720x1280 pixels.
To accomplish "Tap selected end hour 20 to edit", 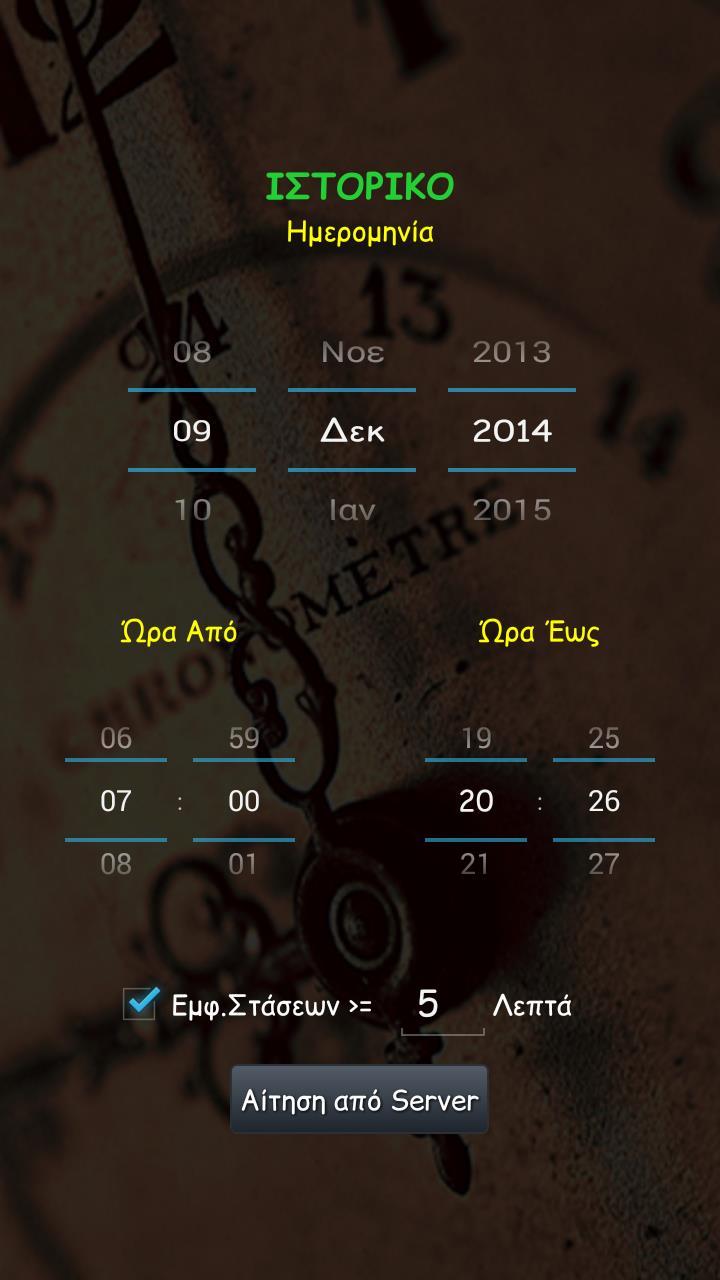I will click(476, 801).
